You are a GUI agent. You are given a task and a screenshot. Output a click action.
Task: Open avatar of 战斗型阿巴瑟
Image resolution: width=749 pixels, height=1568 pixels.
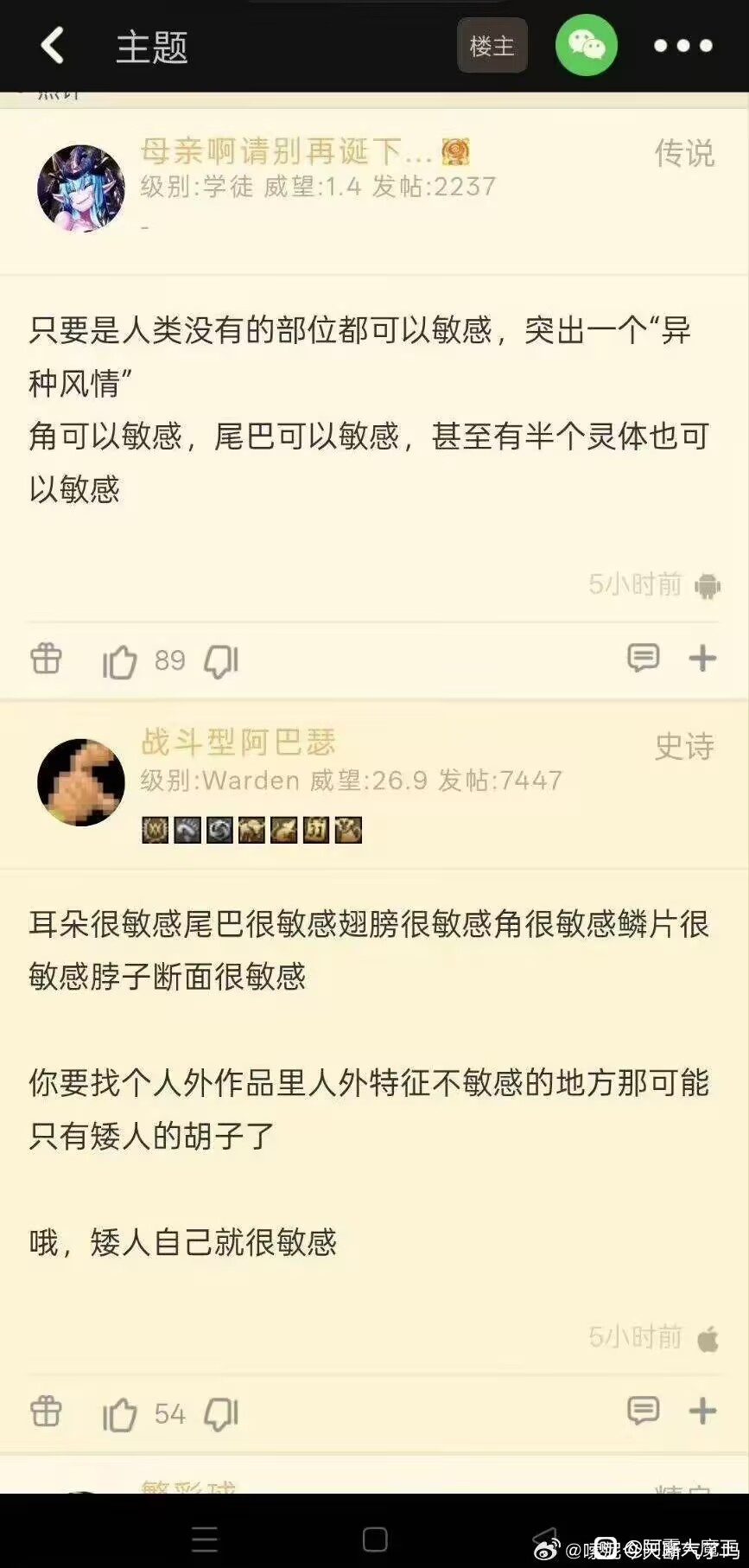pyautogui.click(x=81, y=782)
